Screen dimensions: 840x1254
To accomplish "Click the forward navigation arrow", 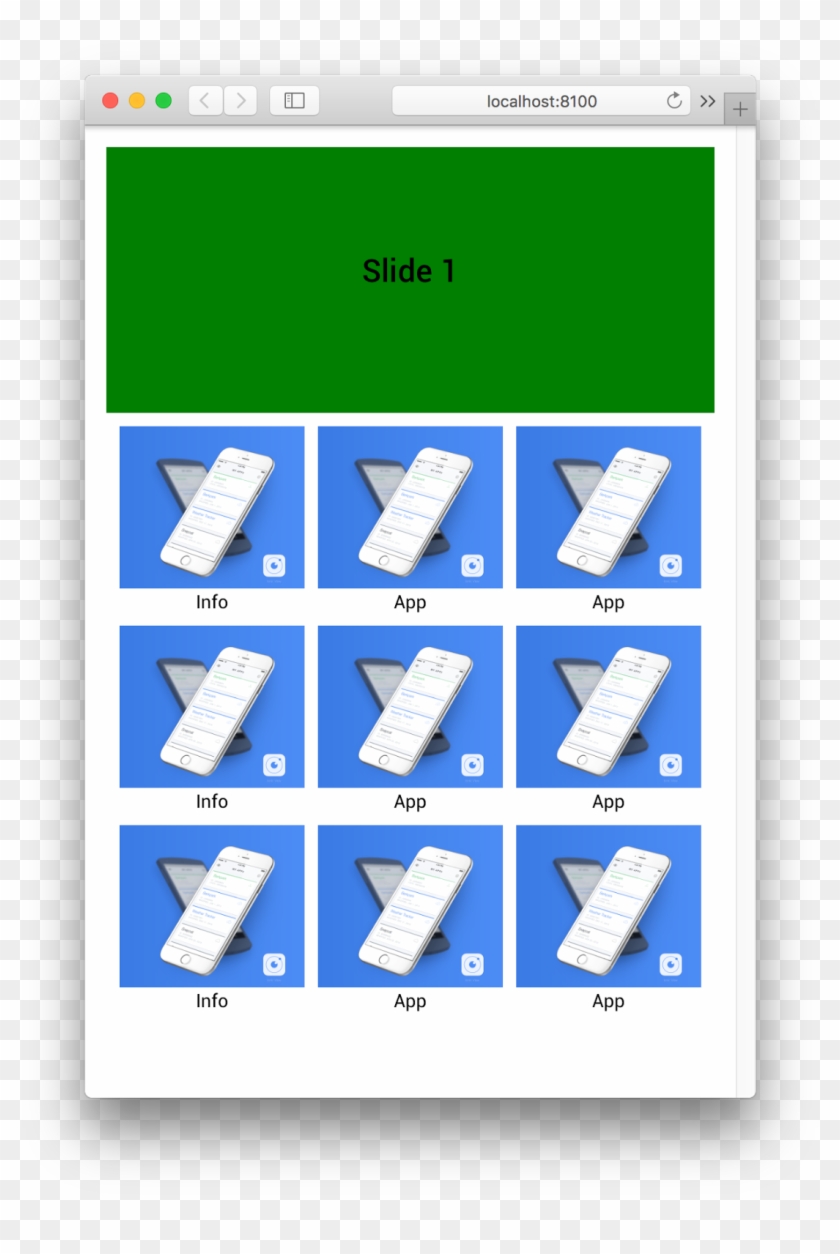I will (x=240, y=100).
